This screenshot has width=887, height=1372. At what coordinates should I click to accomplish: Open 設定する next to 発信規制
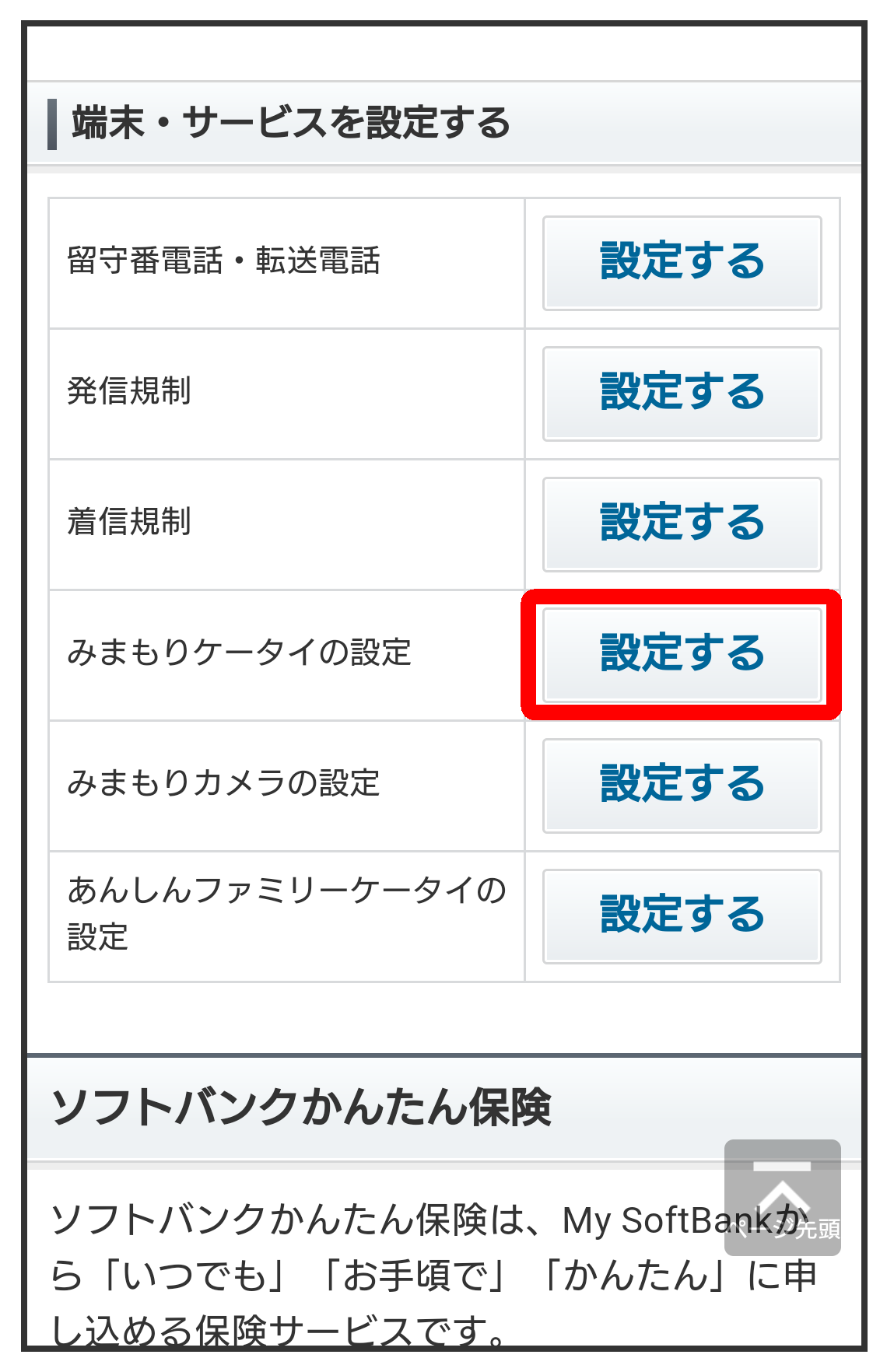682,394
